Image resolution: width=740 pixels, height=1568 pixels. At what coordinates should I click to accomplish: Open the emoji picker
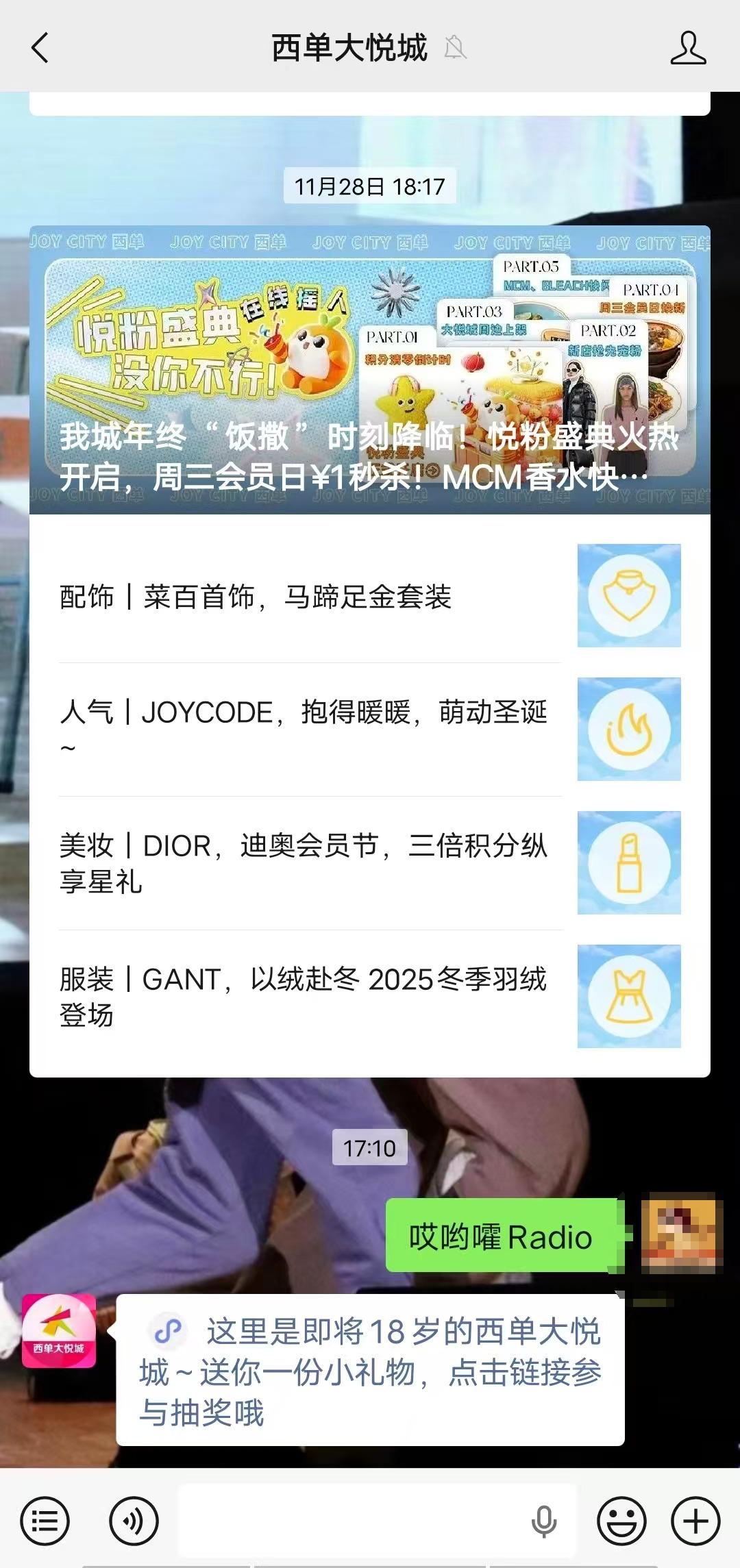621,1521
